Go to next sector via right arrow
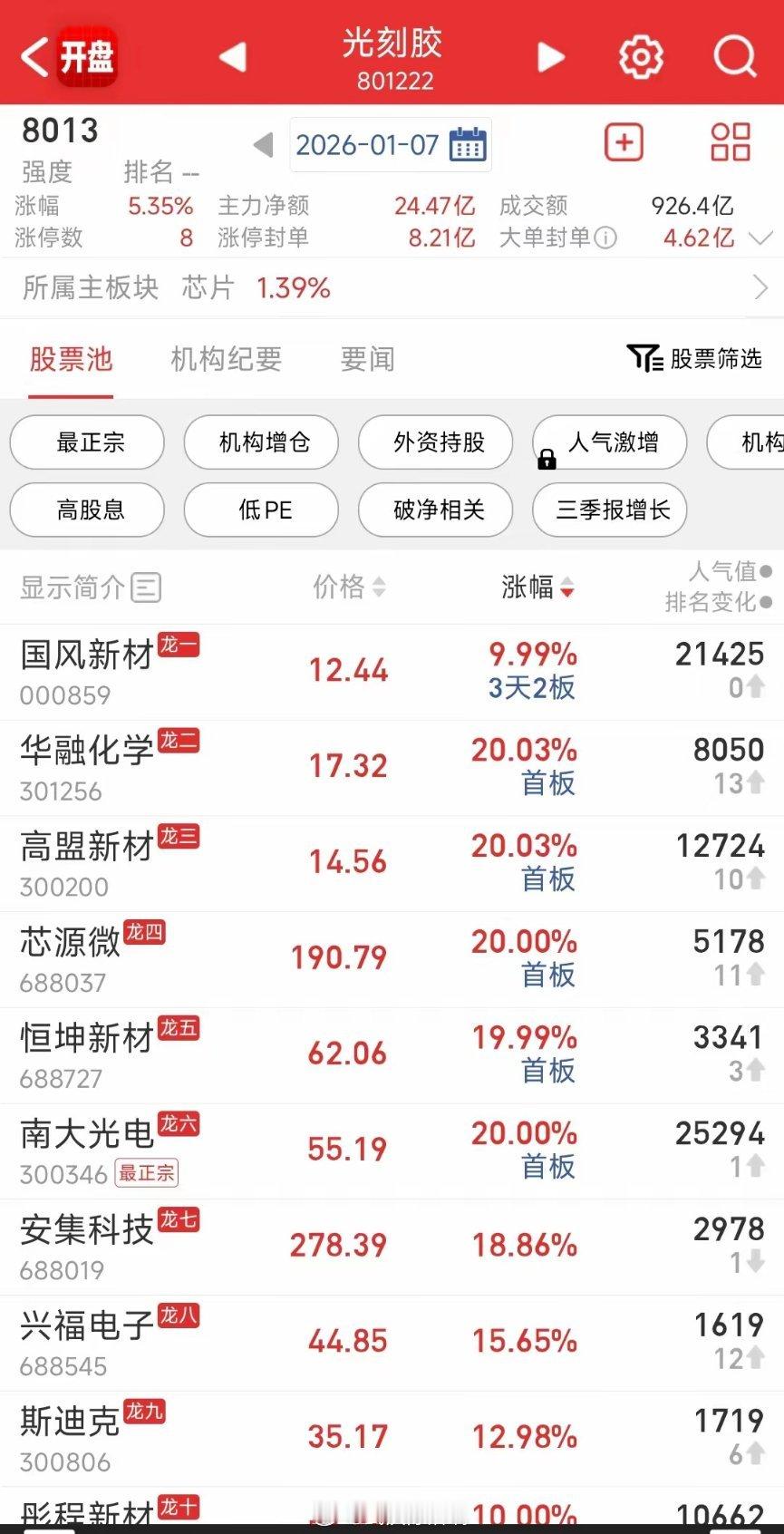This screenshot has width=784, height=1534. click(548, 54)
